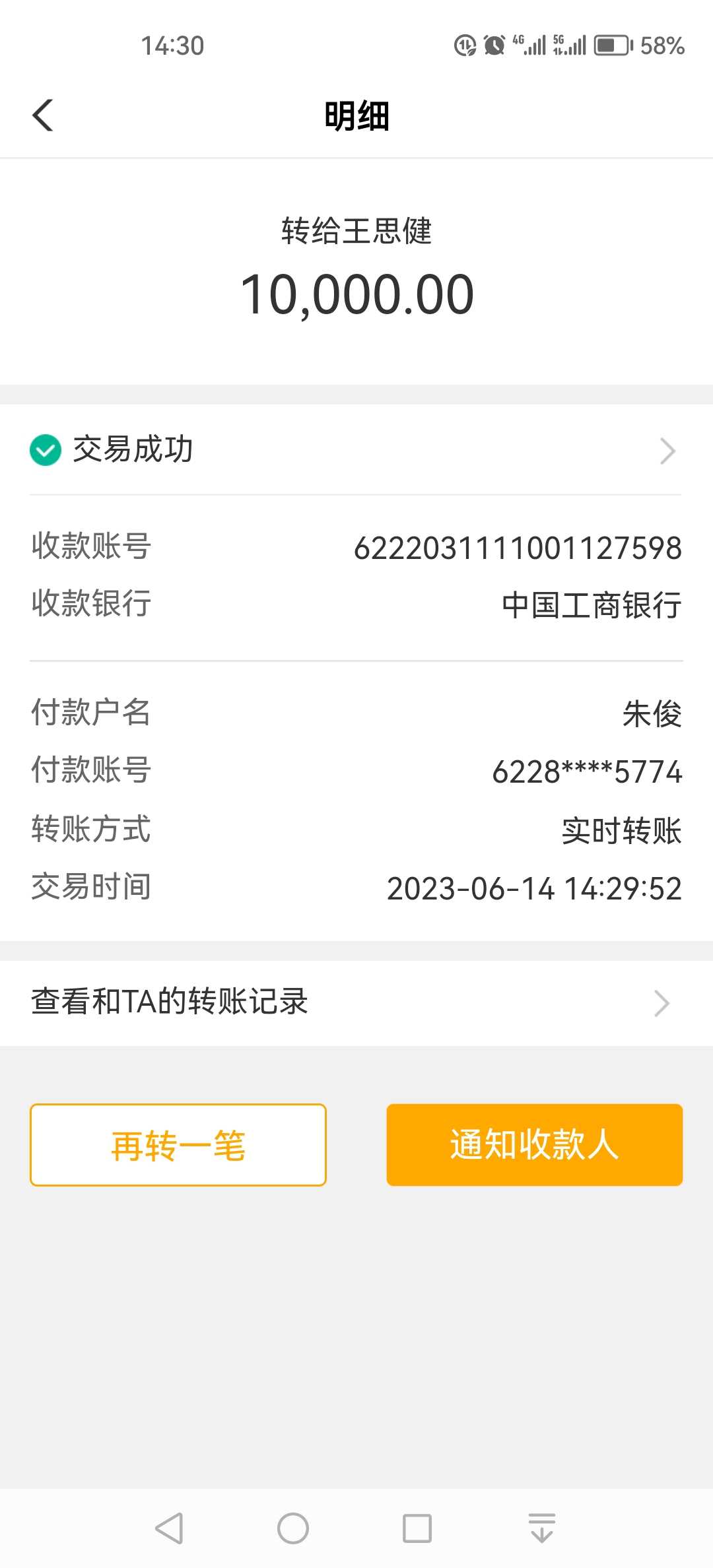The height and width of the screenshot is (1568, 713).
Task: Go to the home screen via the circle button
Action: 293,1528
